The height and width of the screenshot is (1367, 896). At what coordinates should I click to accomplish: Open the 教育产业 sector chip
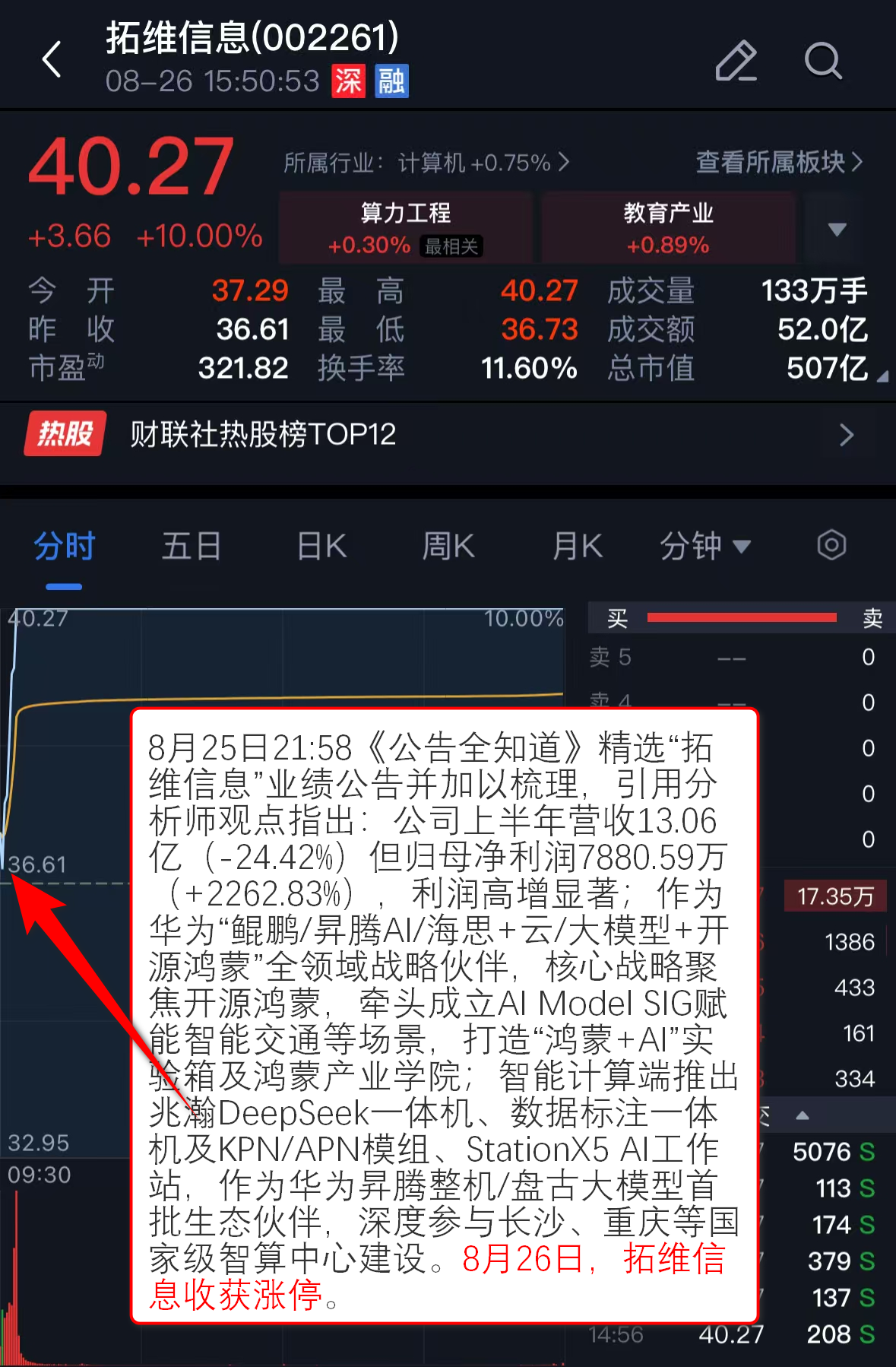(667, 227)
